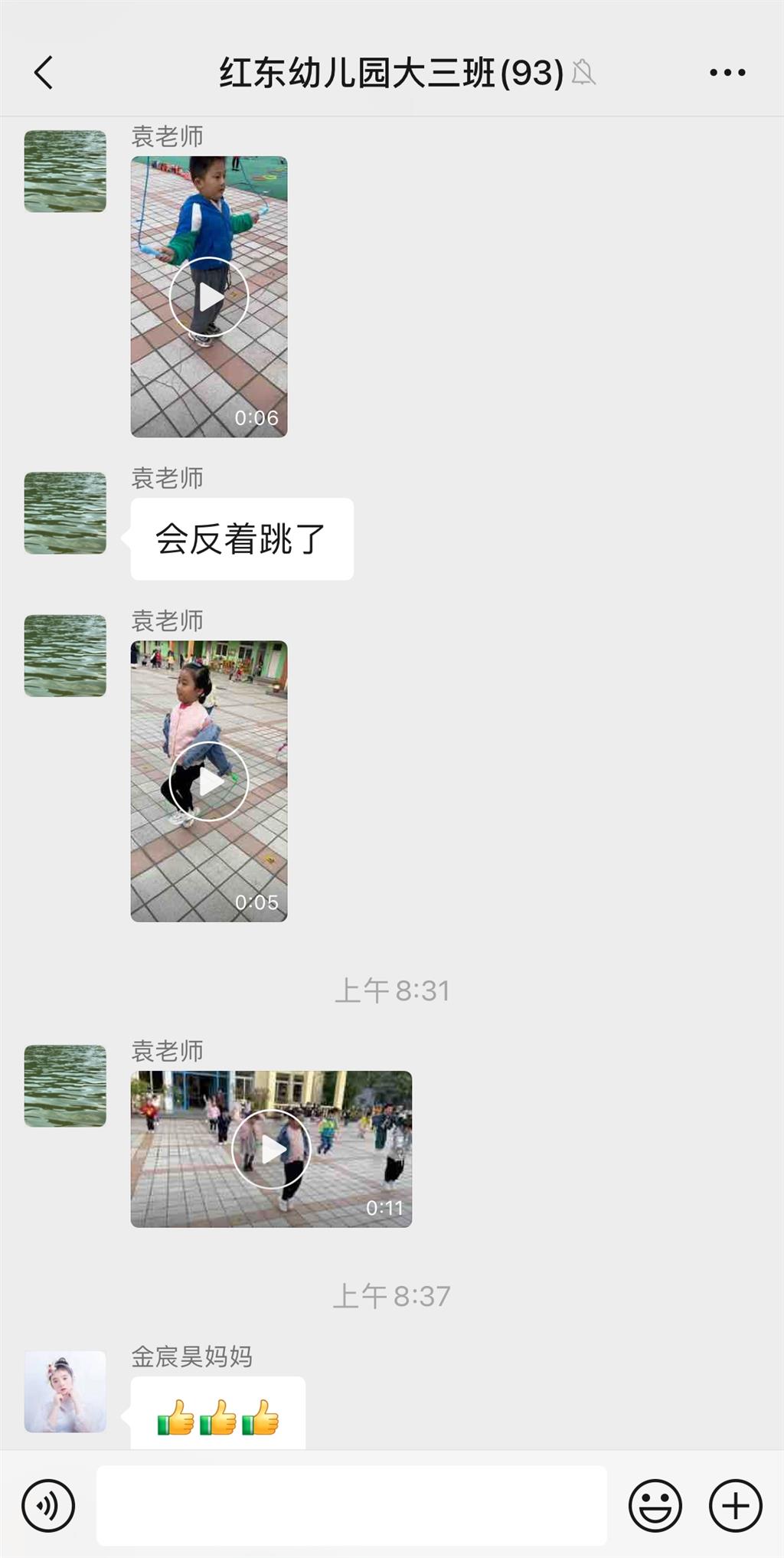This screenshot has height=1558, width=784.
Task: Play the 0:11 playground video
Action: [x=271, y=1149]
